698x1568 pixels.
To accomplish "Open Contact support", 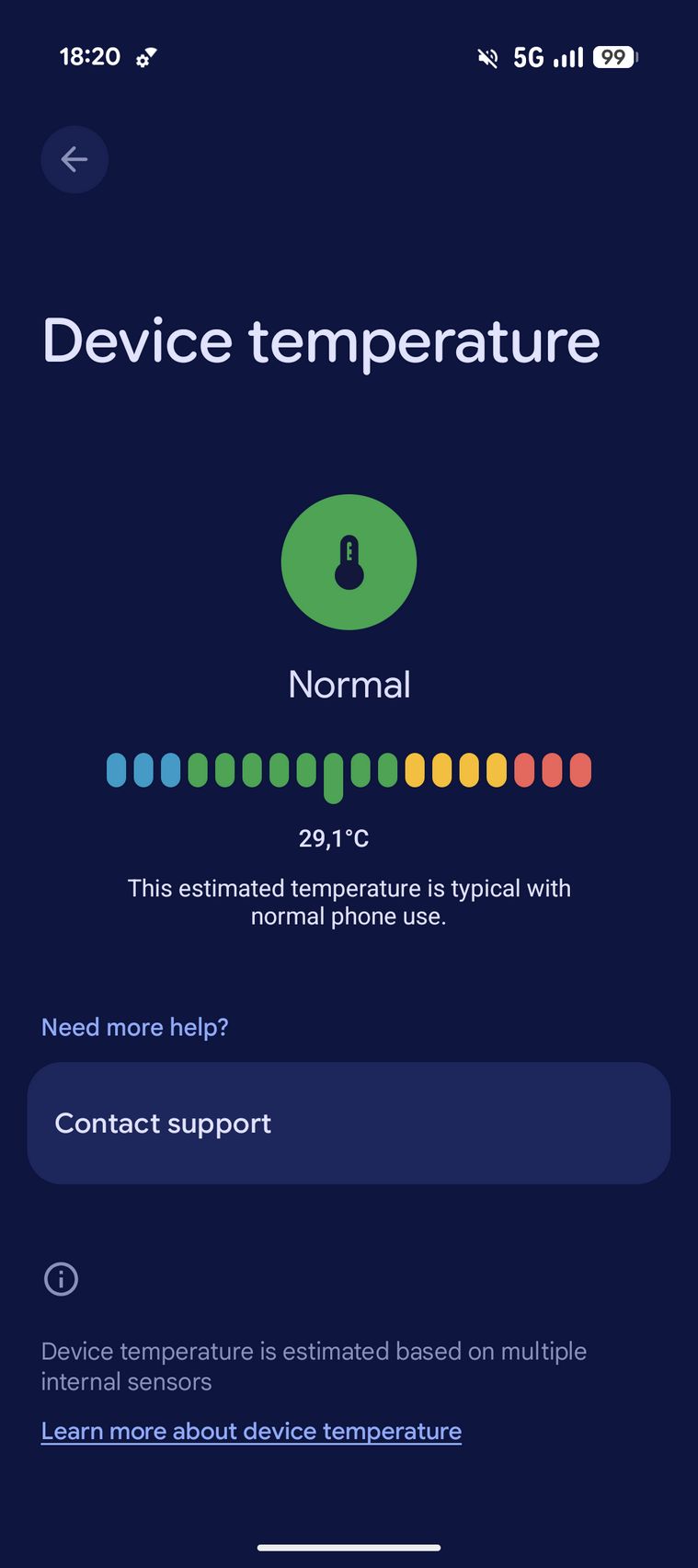I will pyautogui.click(x=349, y=1123).
